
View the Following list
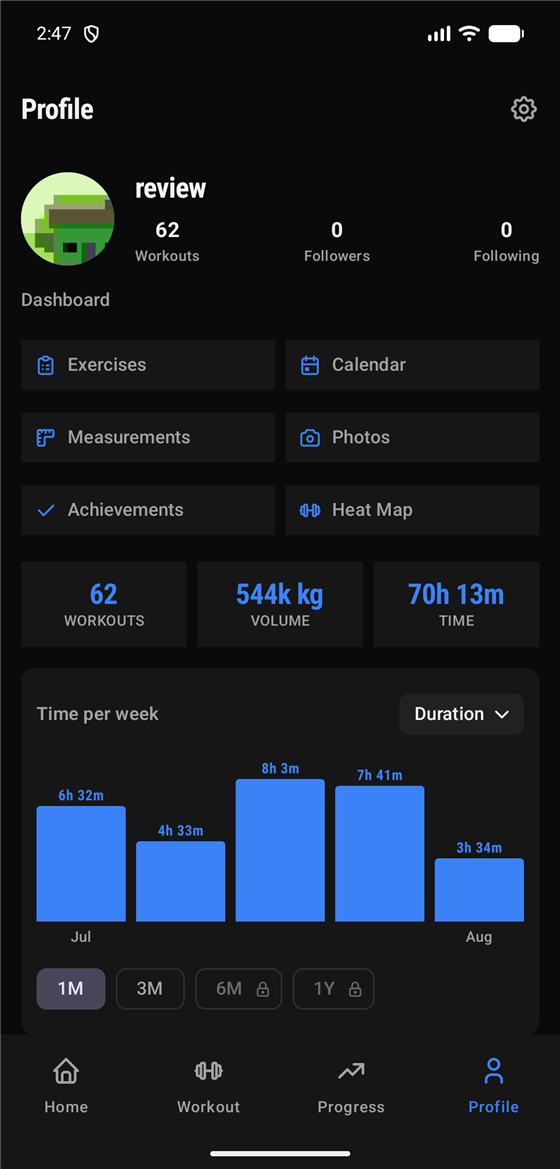506,242
